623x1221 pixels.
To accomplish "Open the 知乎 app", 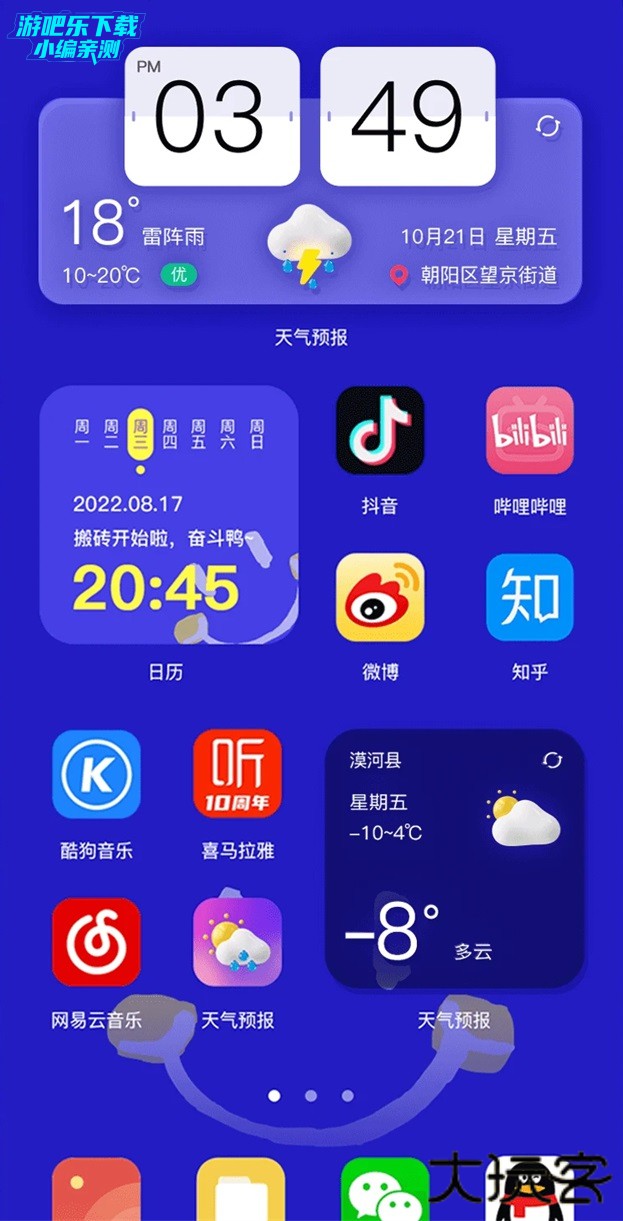I will 530,597.
